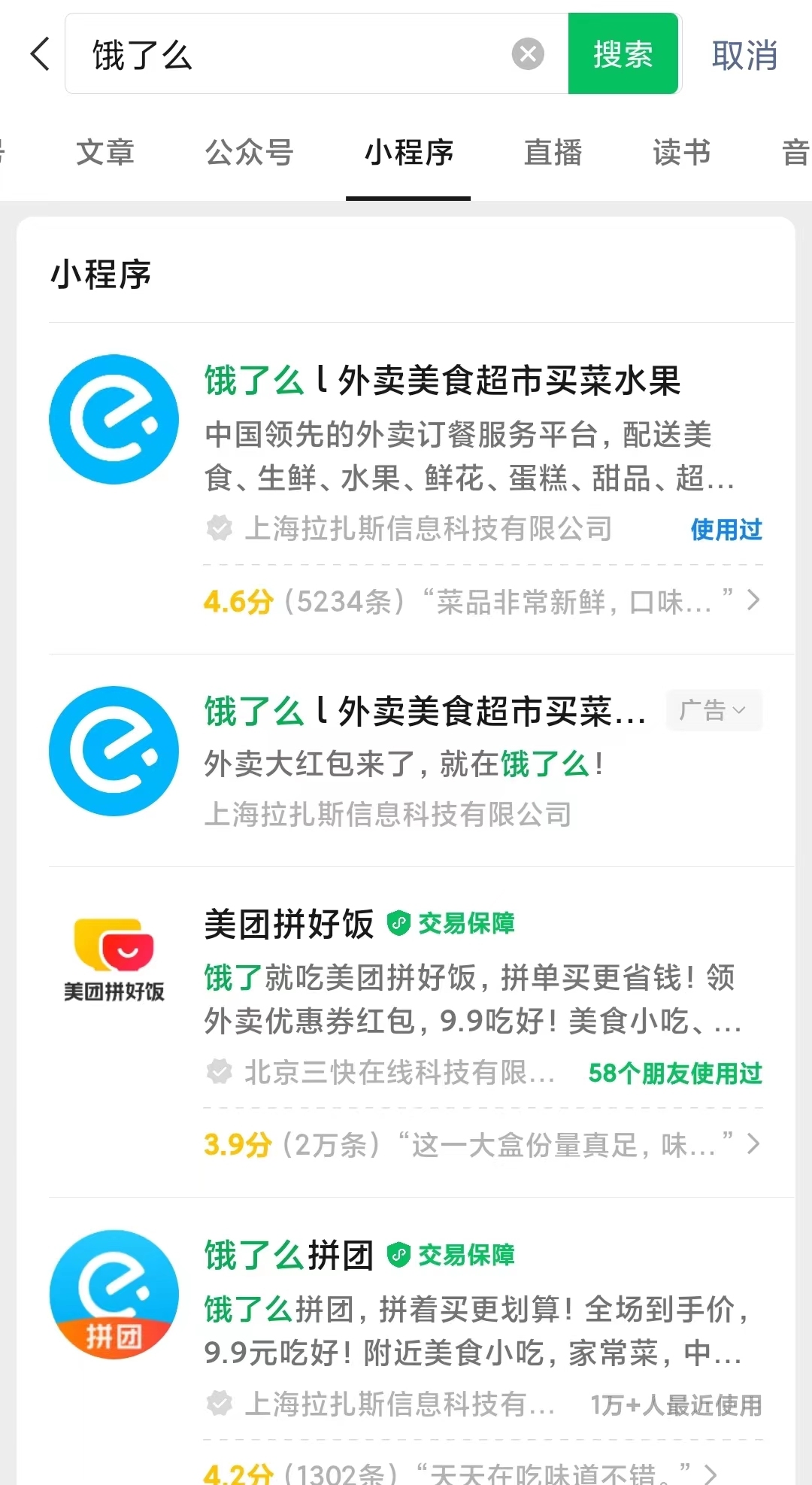812x1485 pixels.
Task: Switch to the 直播 tab
Action: 553,153
